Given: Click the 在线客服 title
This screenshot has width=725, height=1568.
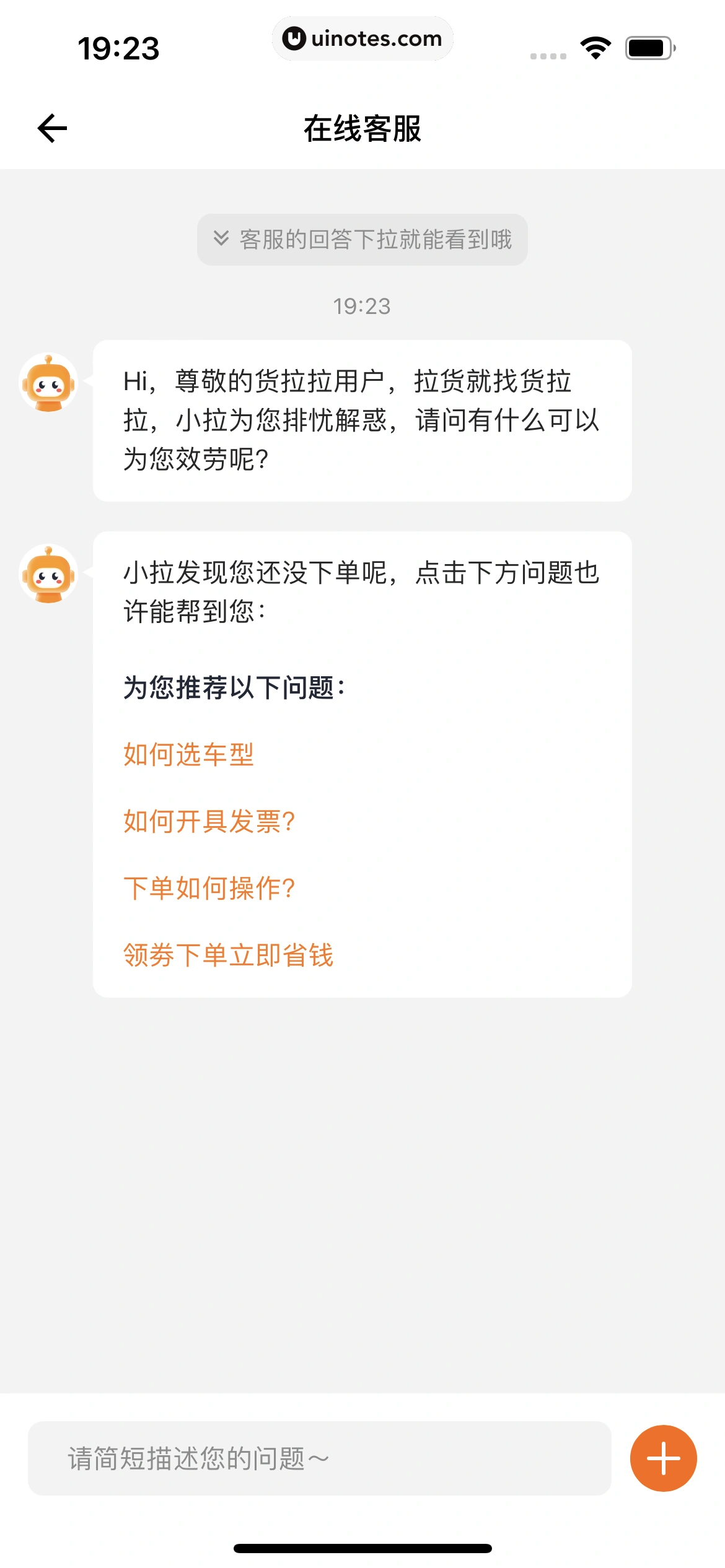Looking at the screenshot, I should [x=362, y=128].
